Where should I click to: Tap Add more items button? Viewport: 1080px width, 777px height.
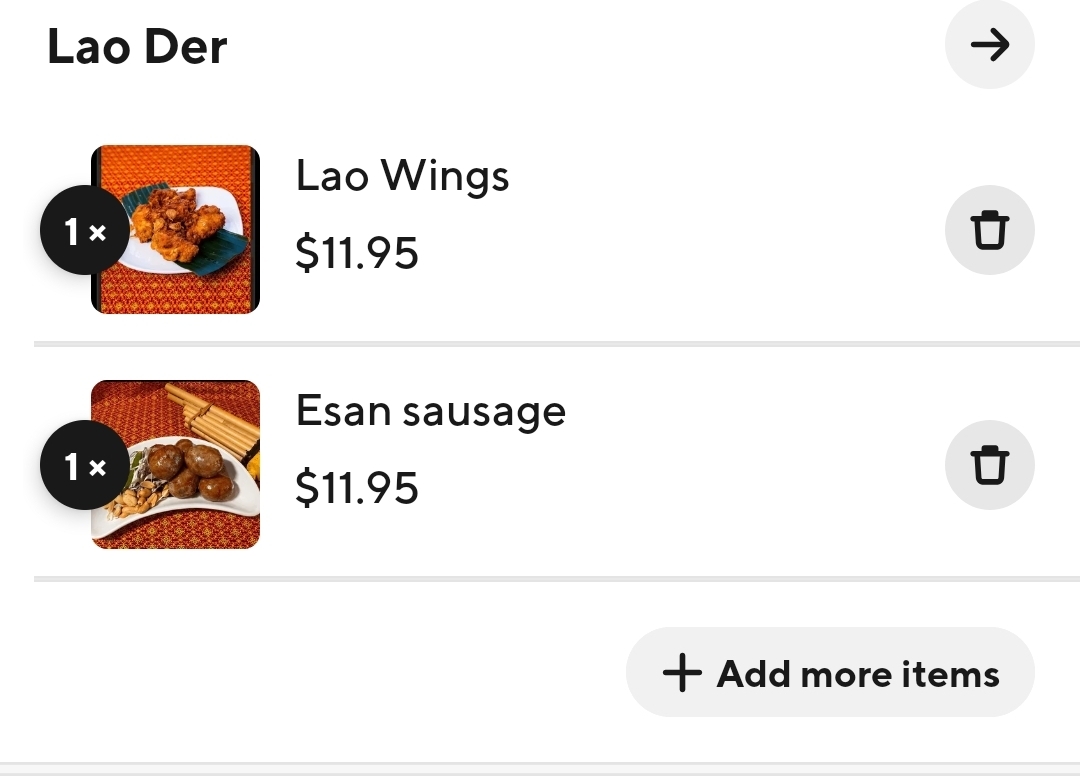point(830,673)
